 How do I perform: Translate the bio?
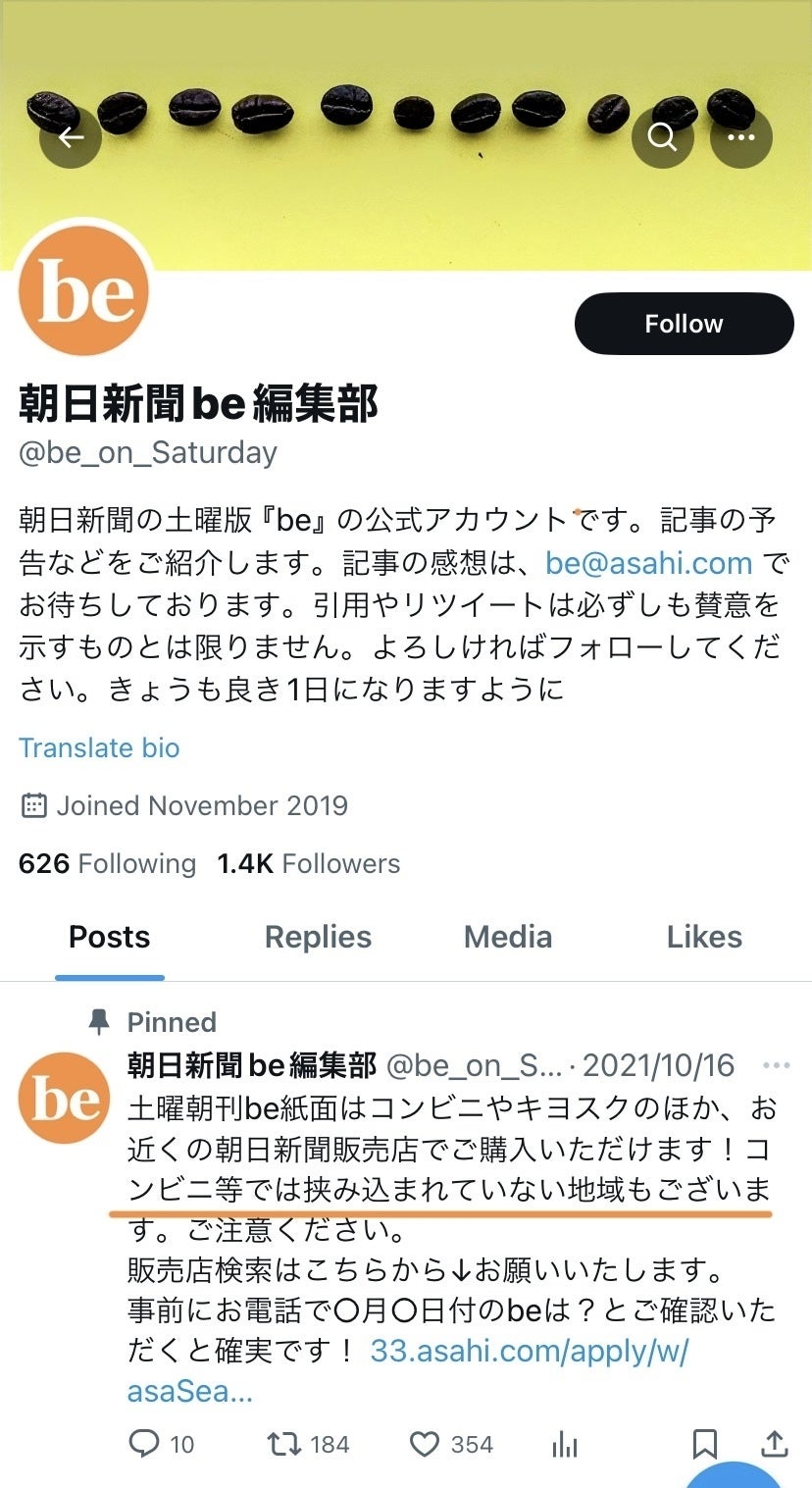(99, 747)
